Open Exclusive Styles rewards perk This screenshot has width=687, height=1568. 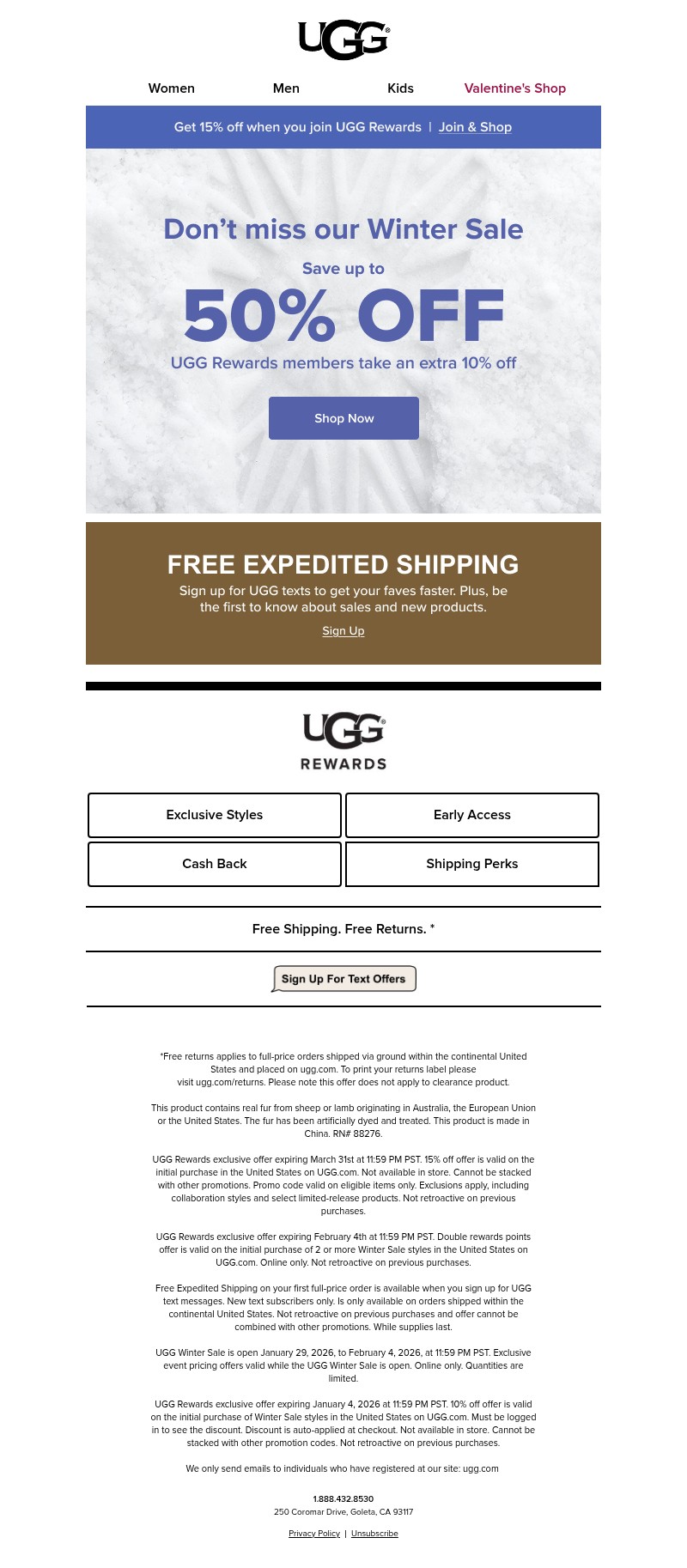215,815
